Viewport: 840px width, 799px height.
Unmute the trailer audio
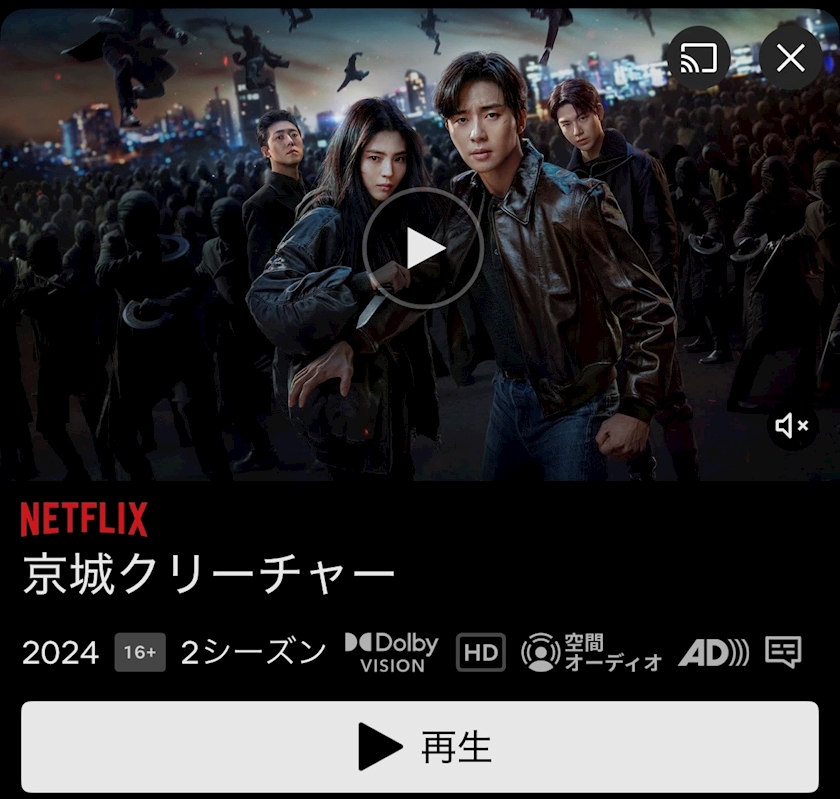coord(792,426)
